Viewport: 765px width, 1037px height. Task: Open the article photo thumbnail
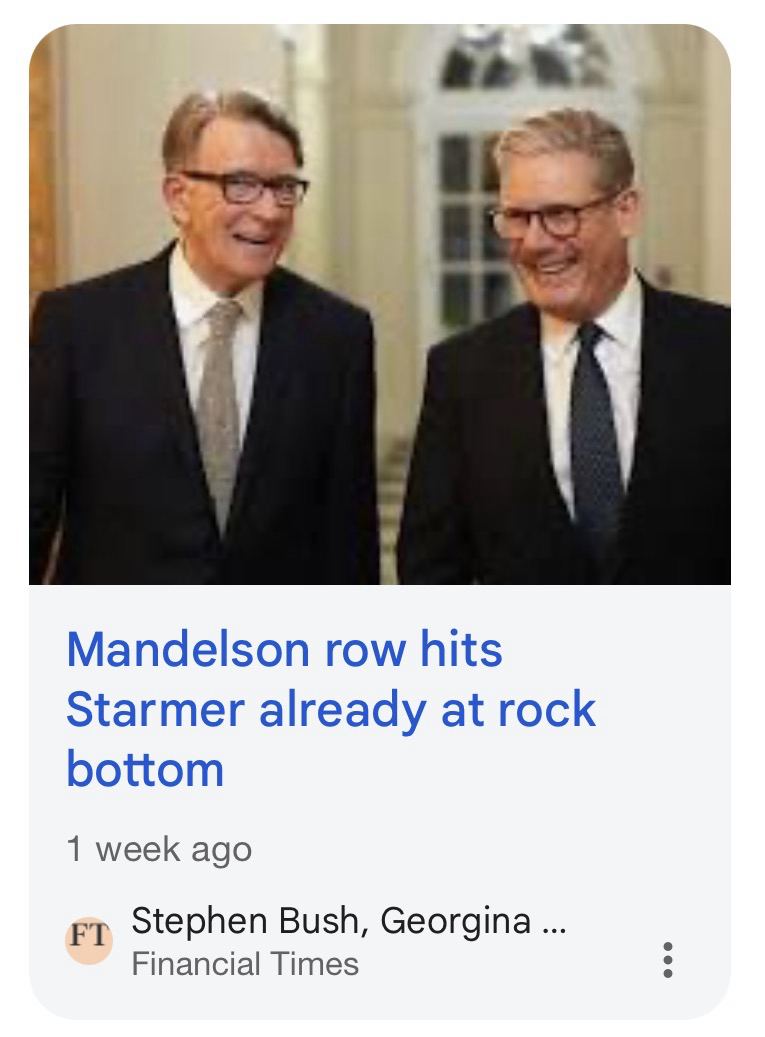tap(380, 305)
